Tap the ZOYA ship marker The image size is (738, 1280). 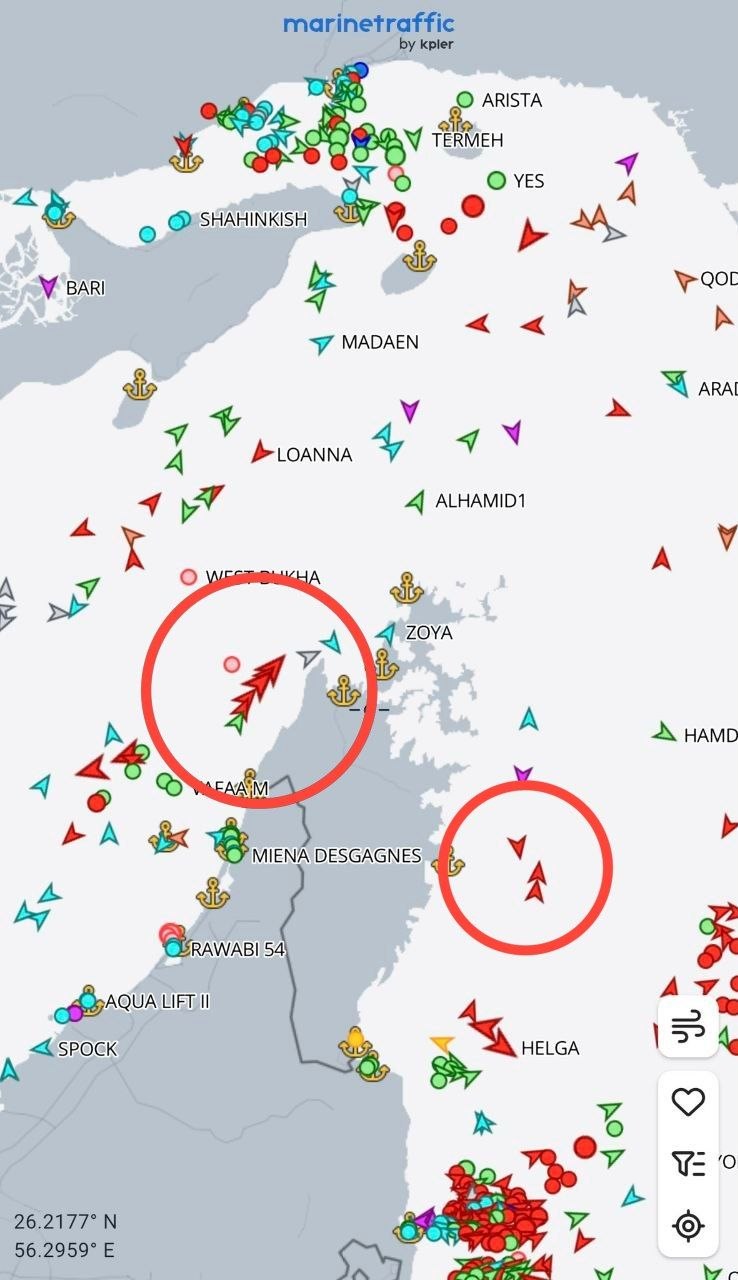386,632
